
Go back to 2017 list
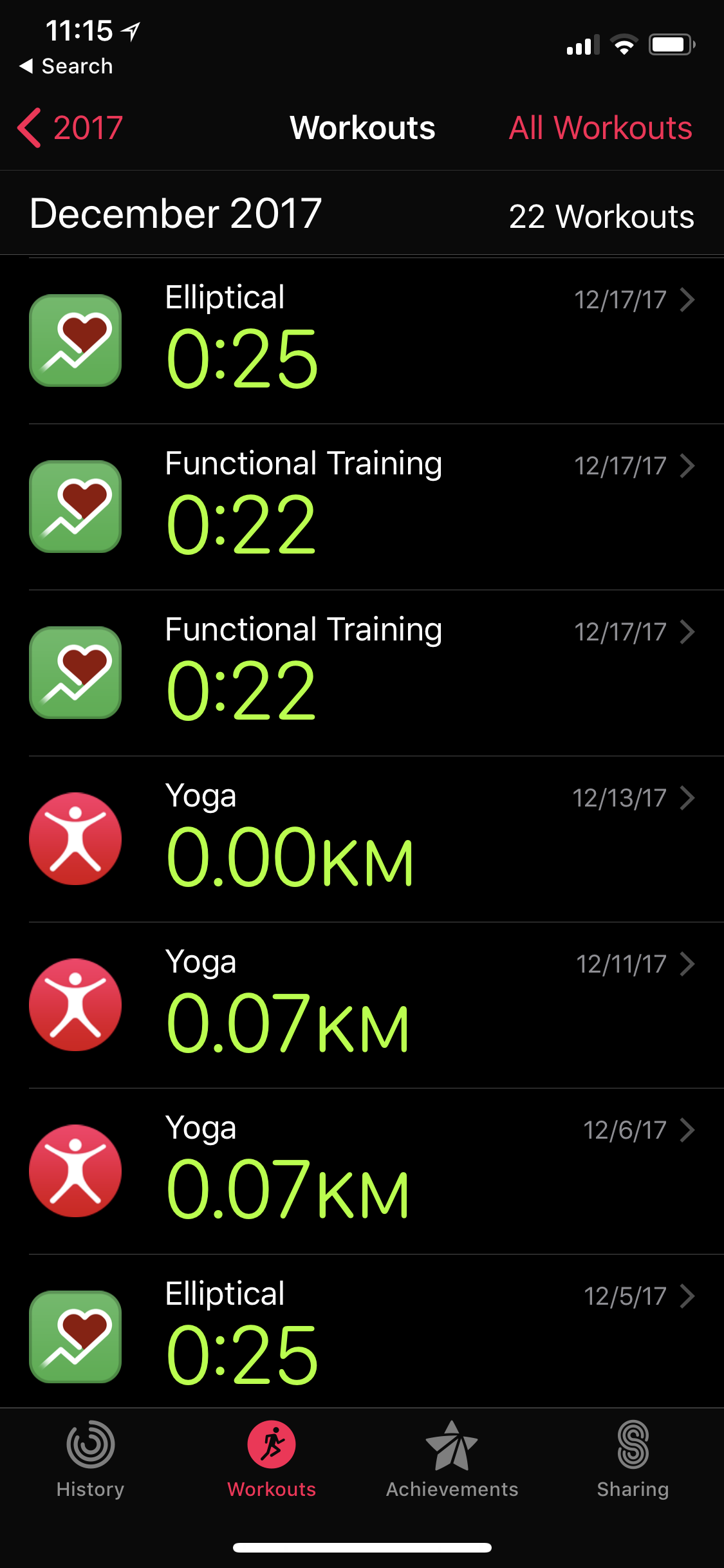tap(71, 127)
